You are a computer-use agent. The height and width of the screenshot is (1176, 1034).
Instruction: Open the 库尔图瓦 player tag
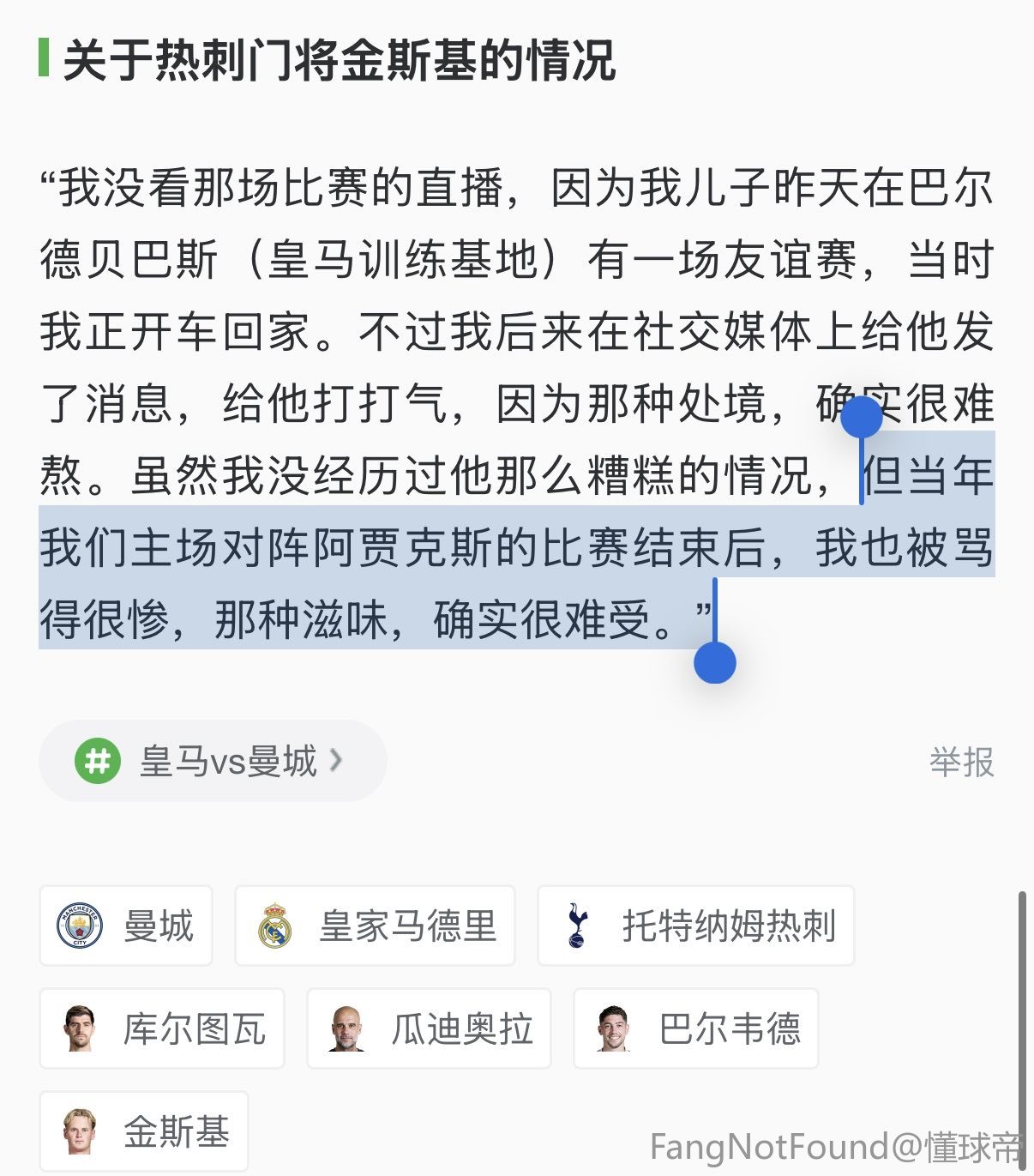pos(162,1029)
